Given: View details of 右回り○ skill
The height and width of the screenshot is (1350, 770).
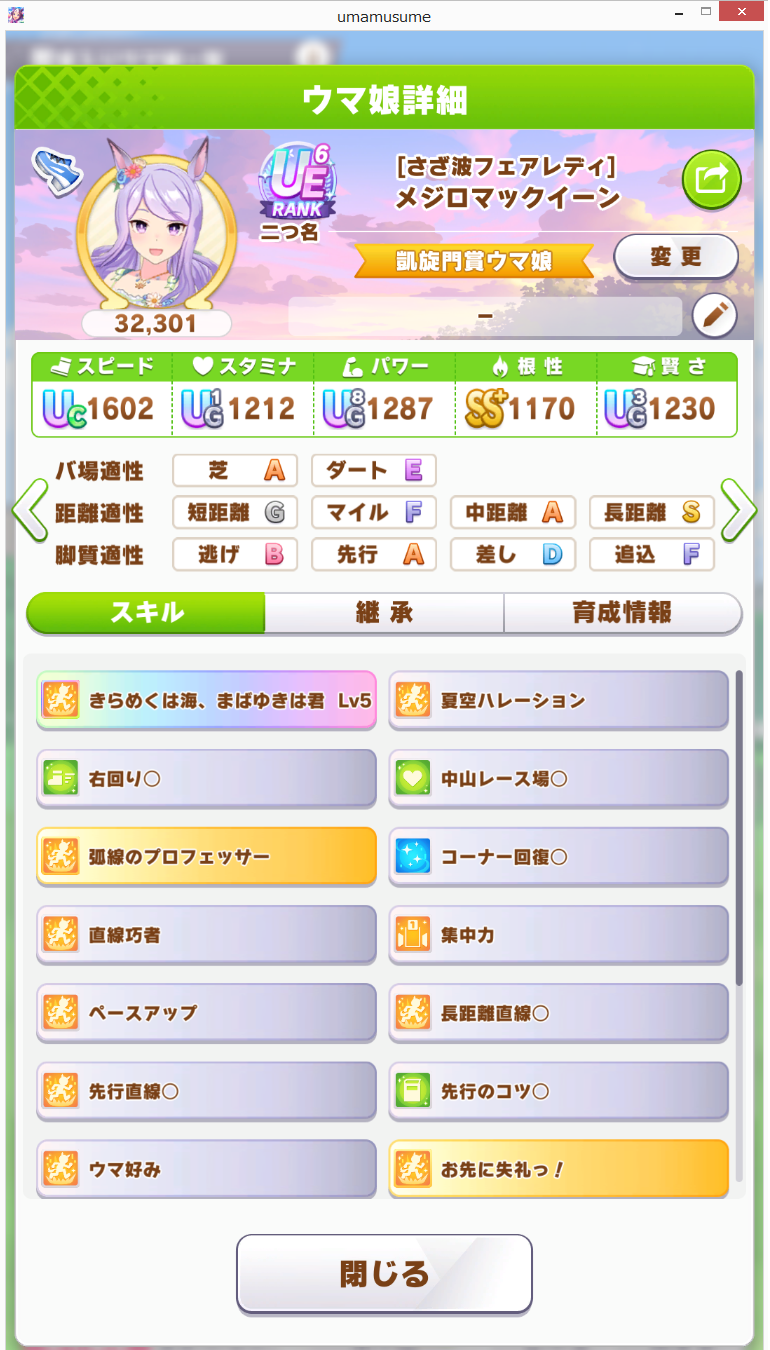Looking at the screenshot, I should [x=207, y=778].
